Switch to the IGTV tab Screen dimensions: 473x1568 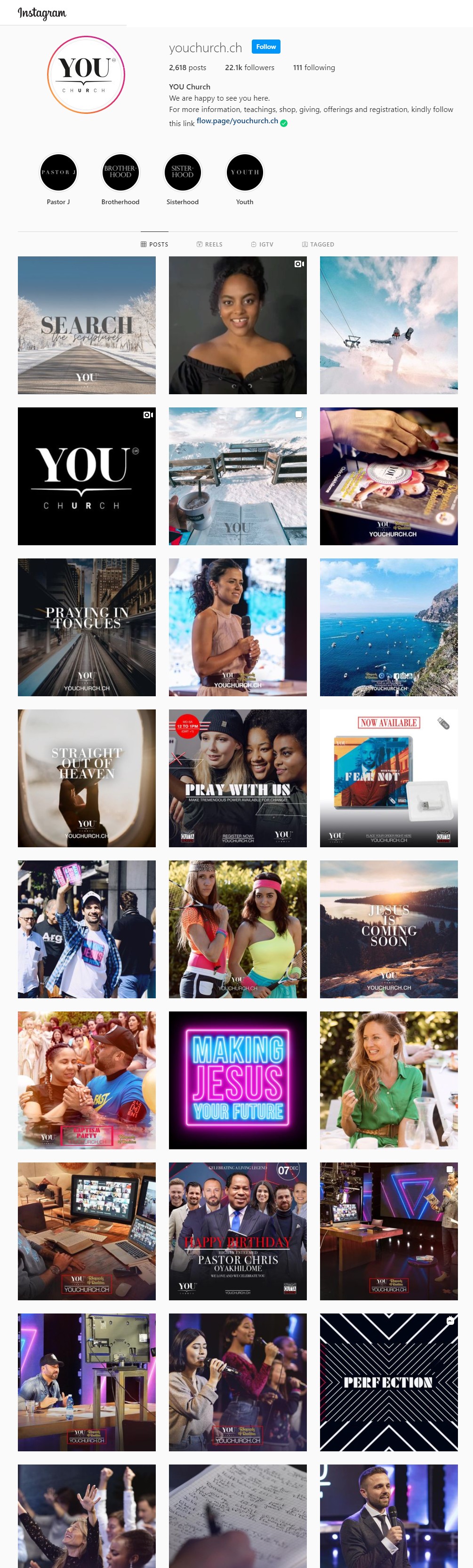coord(262,244)
